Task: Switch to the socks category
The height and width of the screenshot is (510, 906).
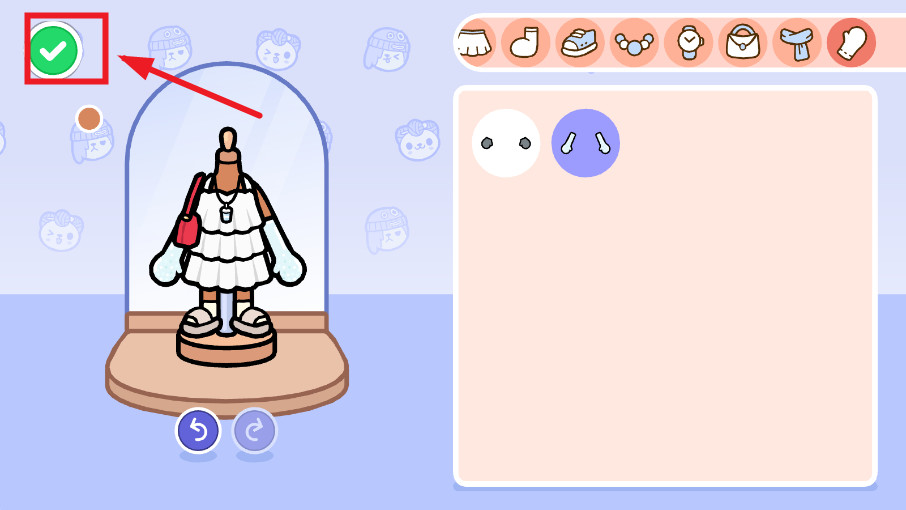Action: coord(525,43)
